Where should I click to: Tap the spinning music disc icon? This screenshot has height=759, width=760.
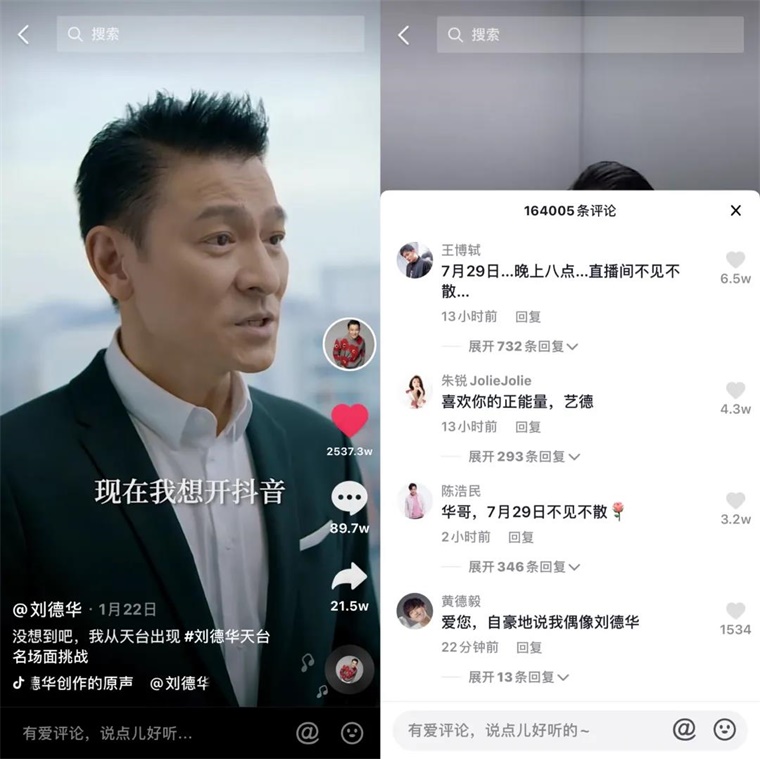click(x=349, y=669)
